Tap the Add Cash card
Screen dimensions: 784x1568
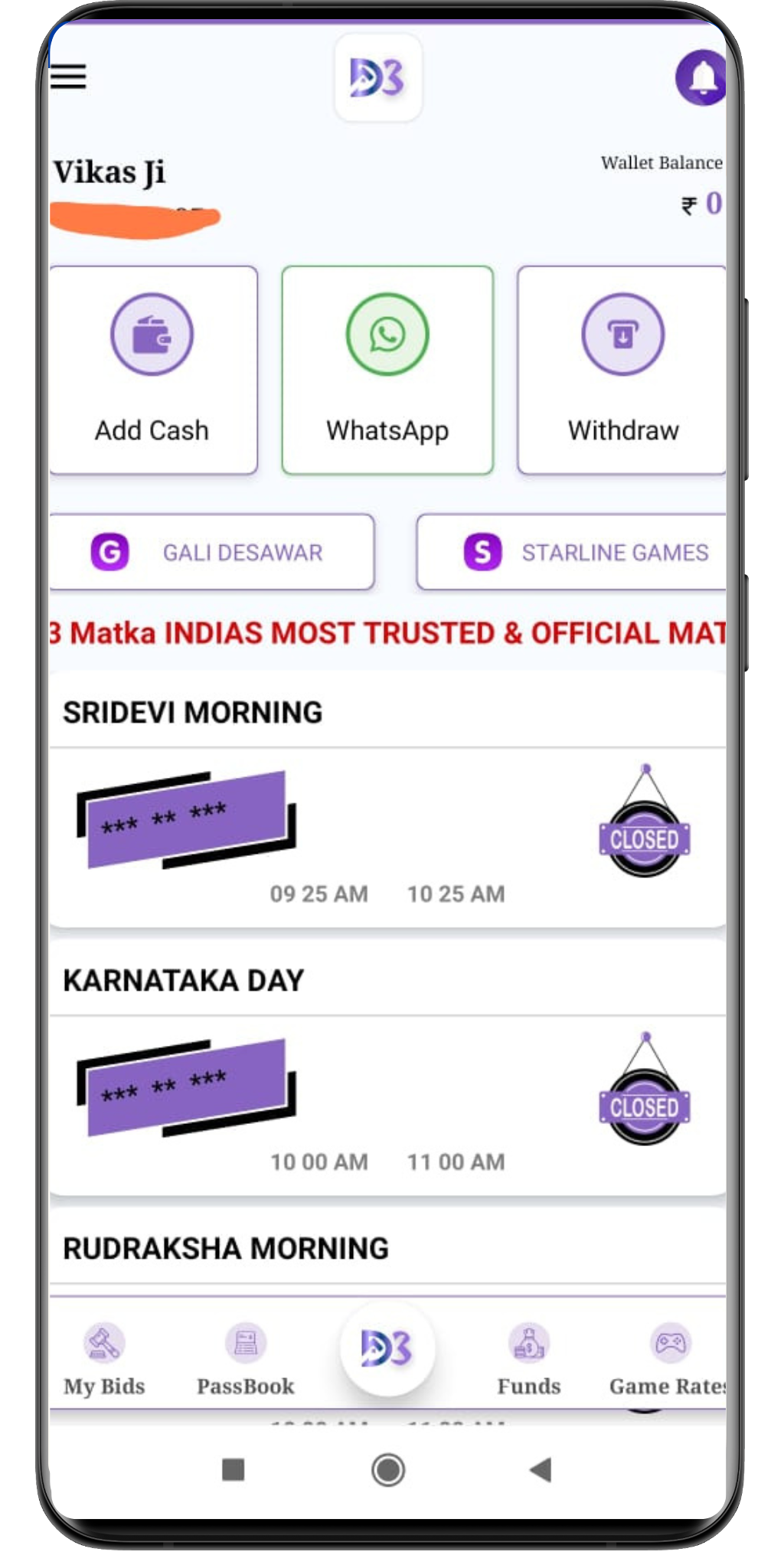(153, 370)
